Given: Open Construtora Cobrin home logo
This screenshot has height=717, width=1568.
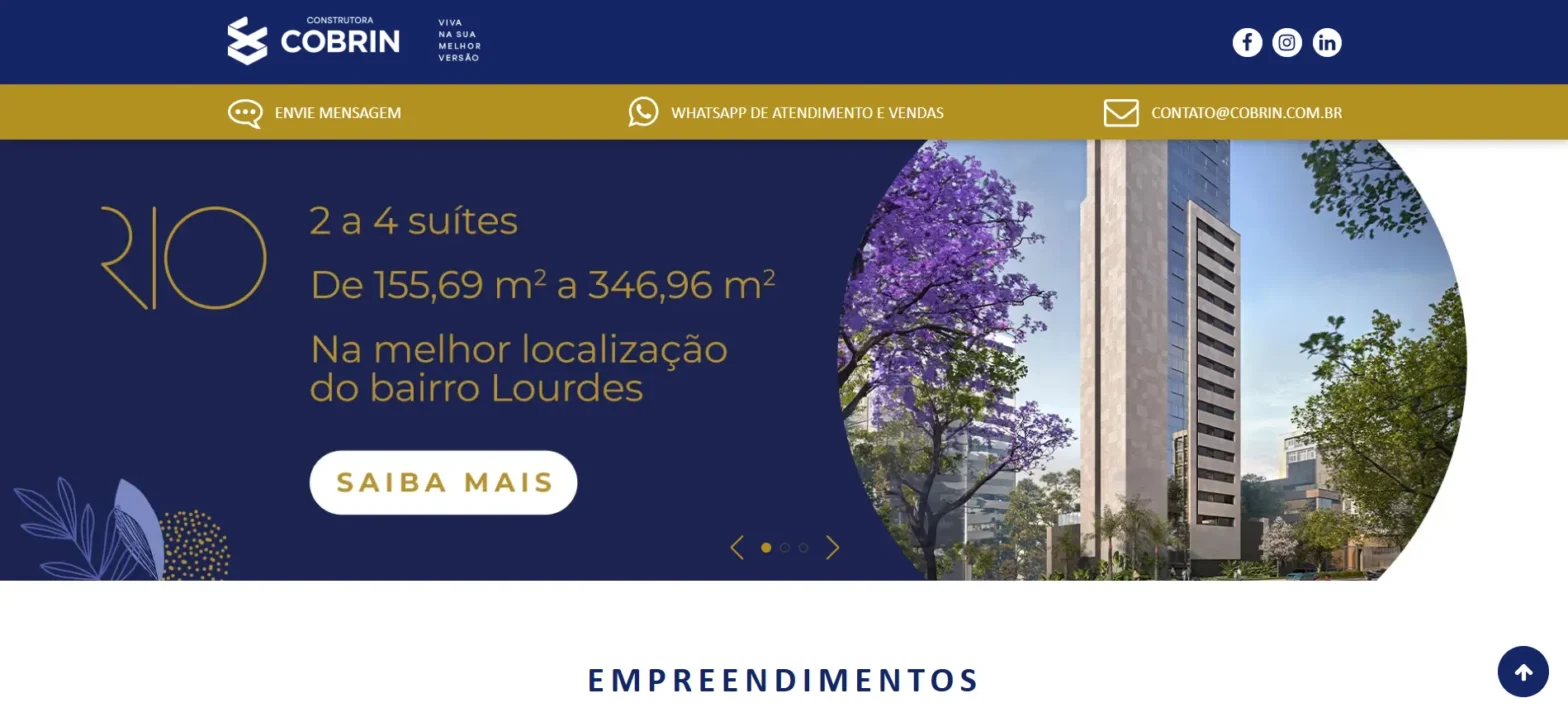Looking at the screenshot, I should tap(314, 41).
